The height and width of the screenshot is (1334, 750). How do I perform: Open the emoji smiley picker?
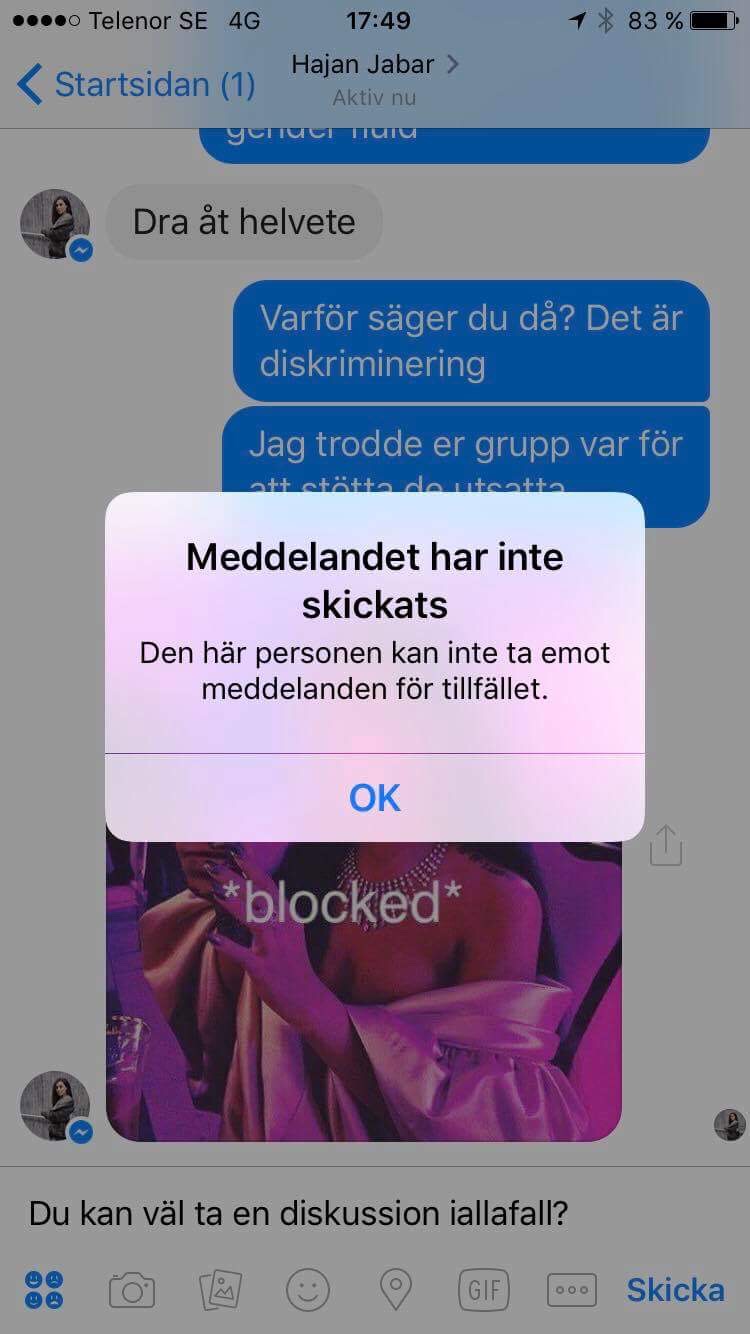[x=307, y=1290]
